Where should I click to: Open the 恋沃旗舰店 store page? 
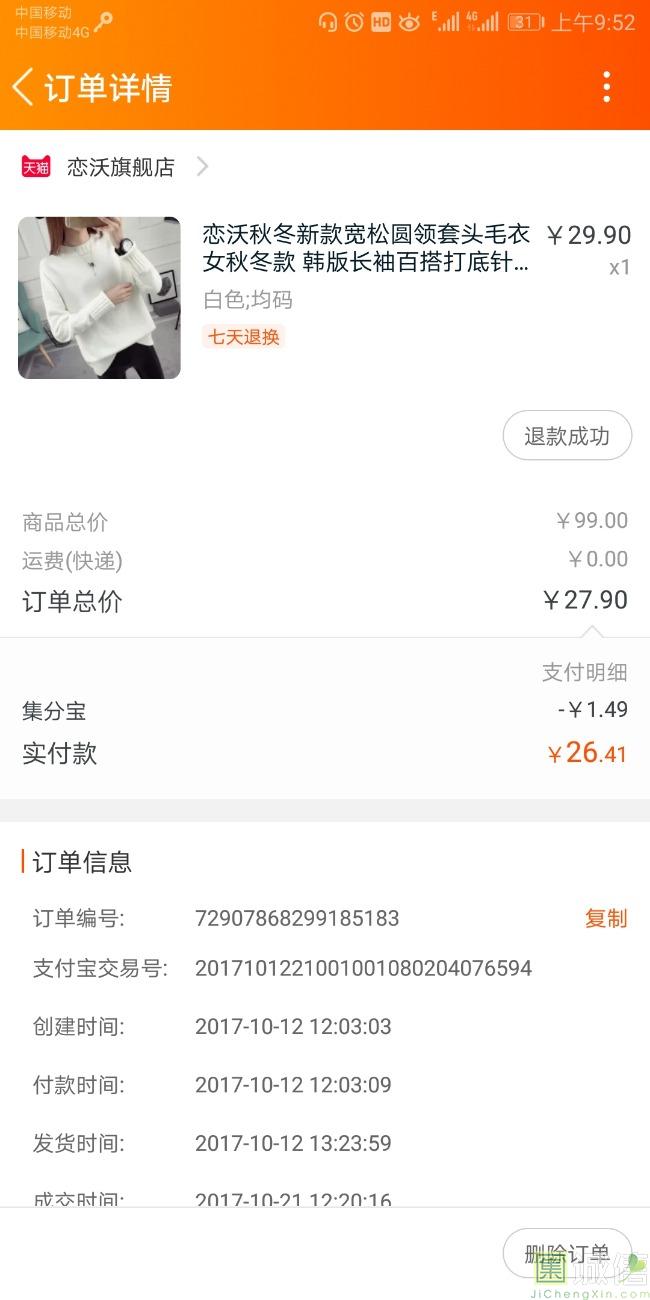(121, 167)
